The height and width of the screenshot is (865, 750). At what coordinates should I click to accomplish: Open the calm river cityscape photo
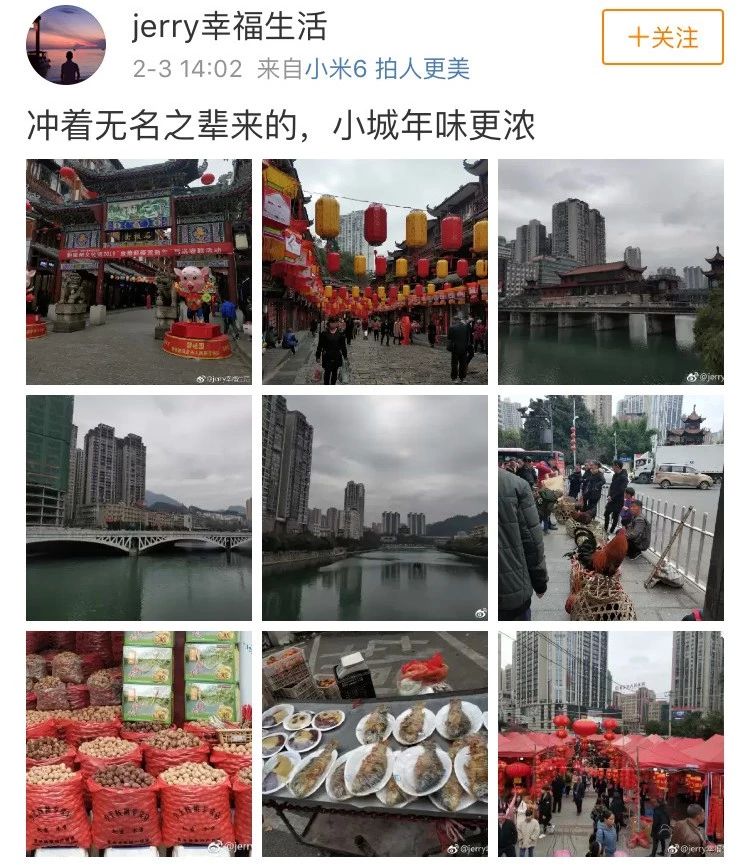coord(375,508)
